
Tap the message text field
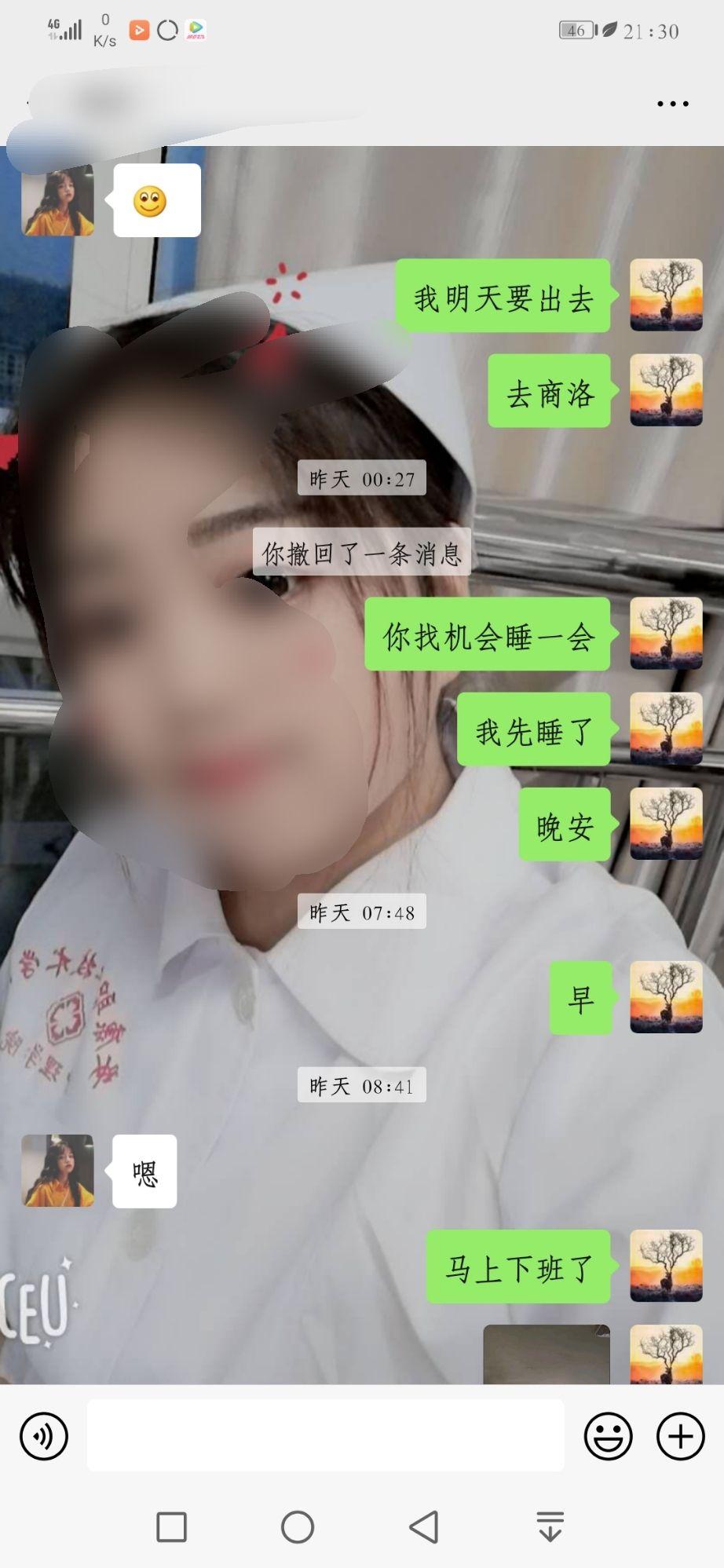pos(325,1436)
